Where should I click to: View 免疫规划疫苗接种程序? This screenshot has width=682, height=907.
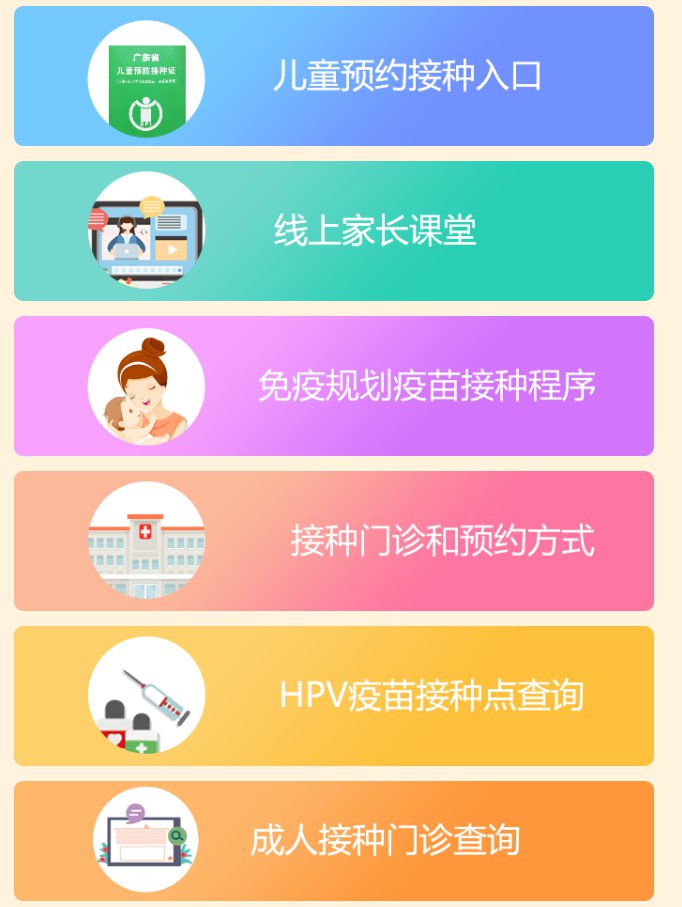click(x=425, y=386)
